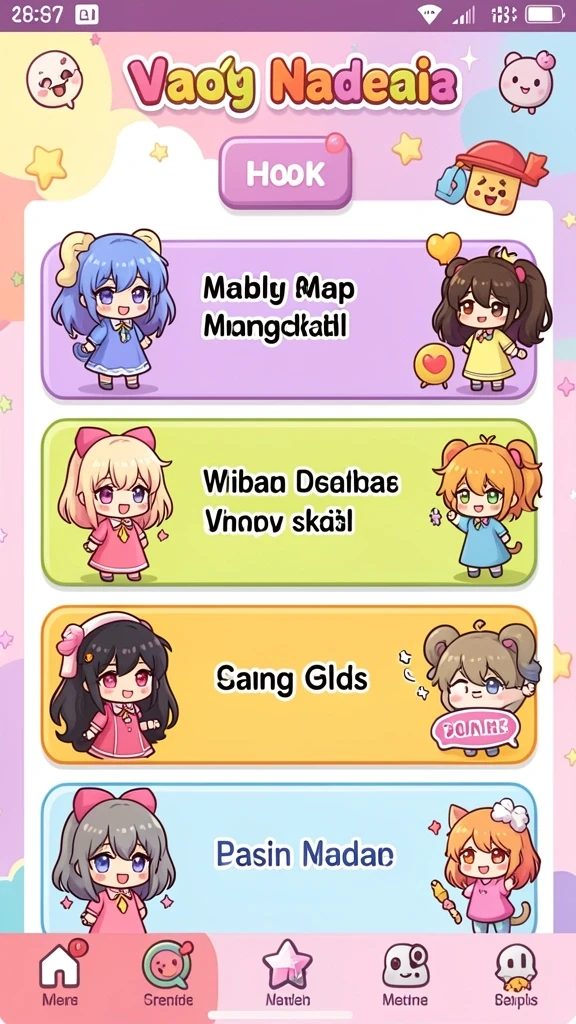Tap the pink bear face icon
This screenshot has height=1024, width=576.
pyautogui.click(x=527, y=81)
